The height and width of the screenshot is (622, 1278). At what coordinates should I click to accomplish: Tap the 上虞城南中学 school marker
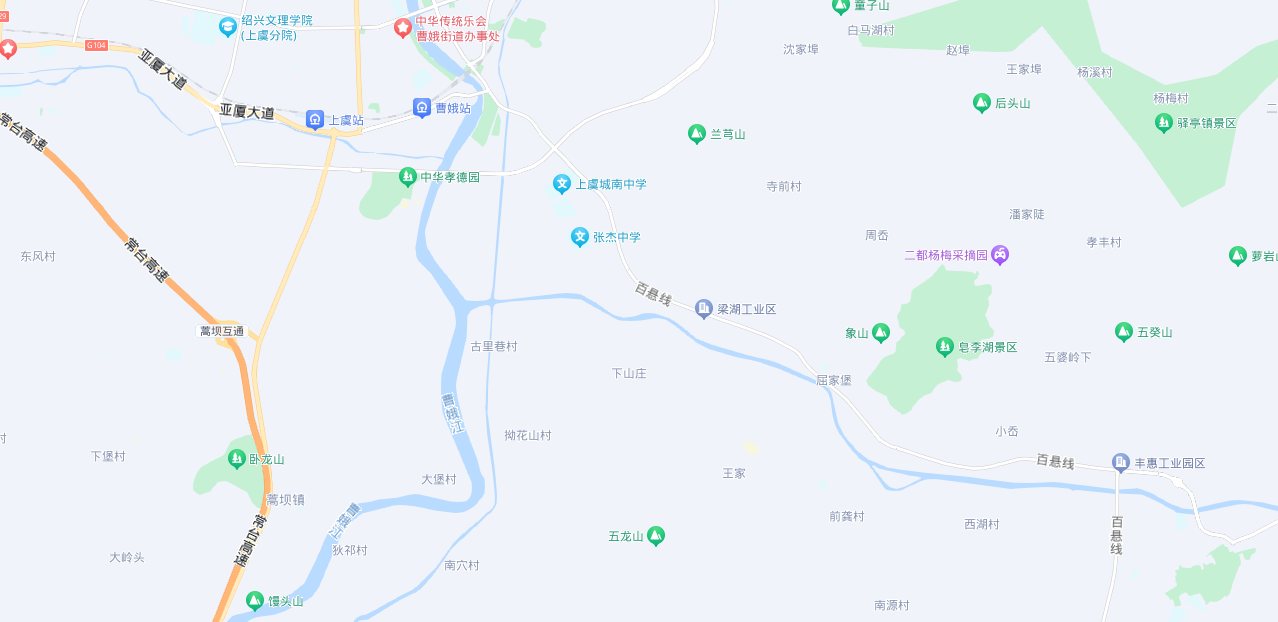(x=562, y=184)
